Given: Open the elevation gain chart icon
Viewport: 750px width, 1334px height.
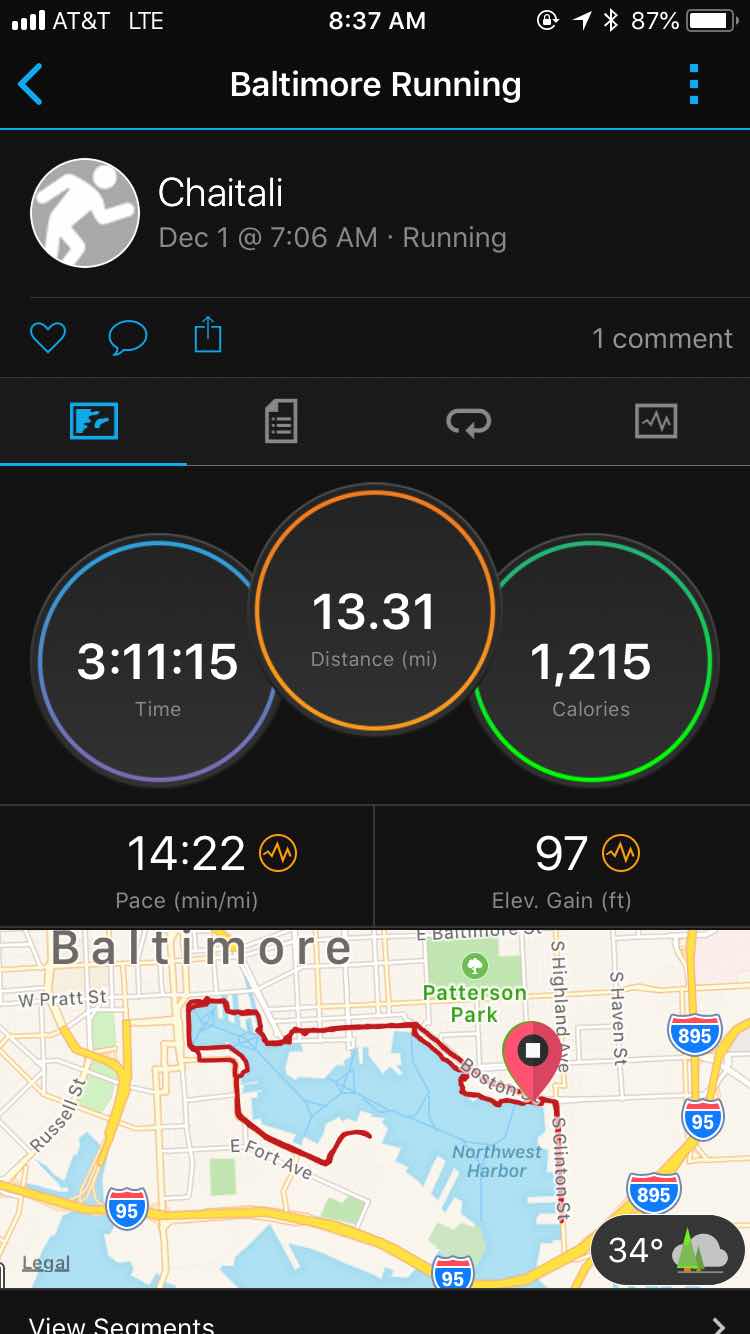Looking at the screenshot, I should 621,854.
